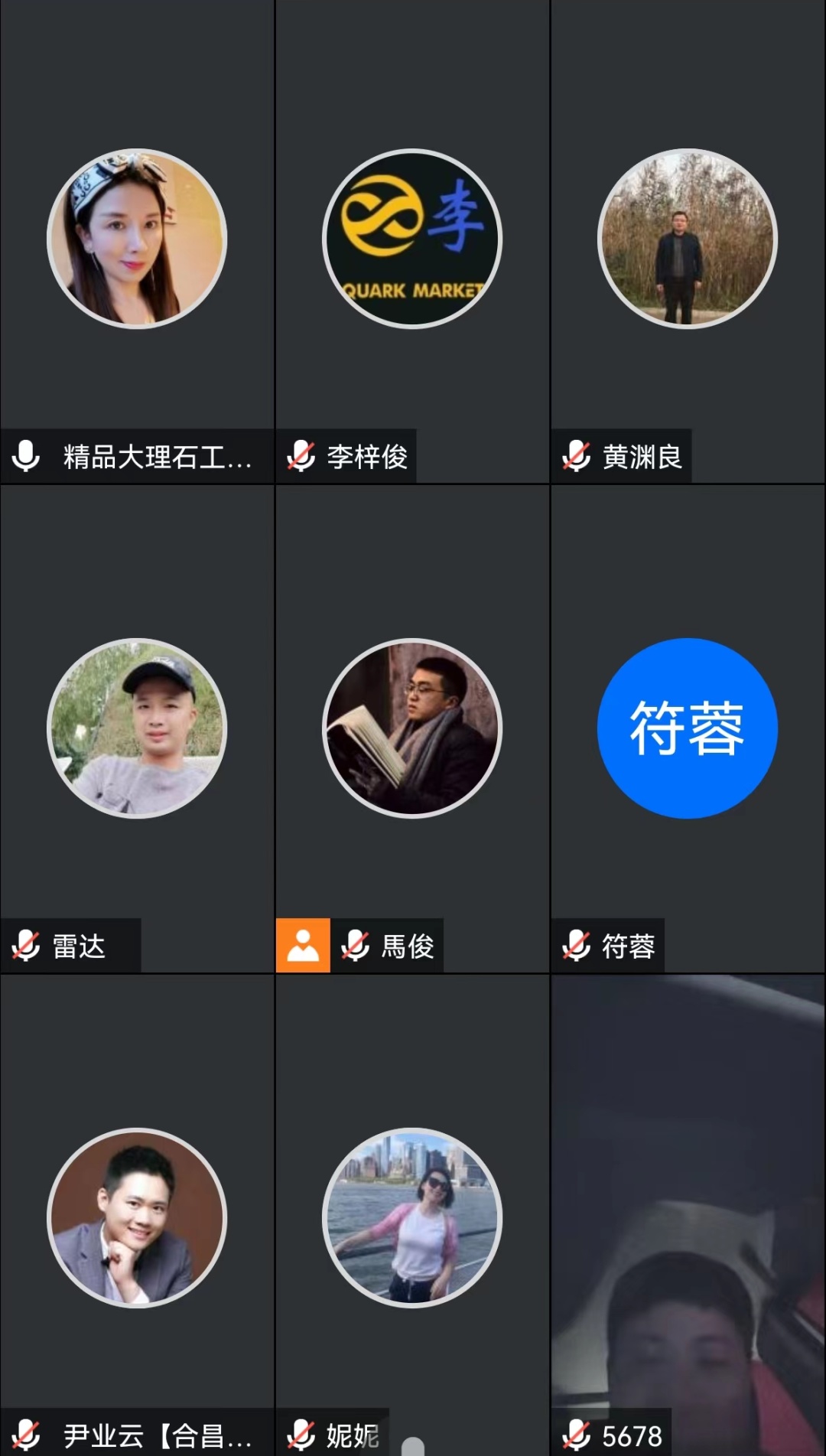Image resolution: width=826 pixels, height=1456 pixels.
Task: Tap 黄渊良's video tile
Action: click(688, 239)
